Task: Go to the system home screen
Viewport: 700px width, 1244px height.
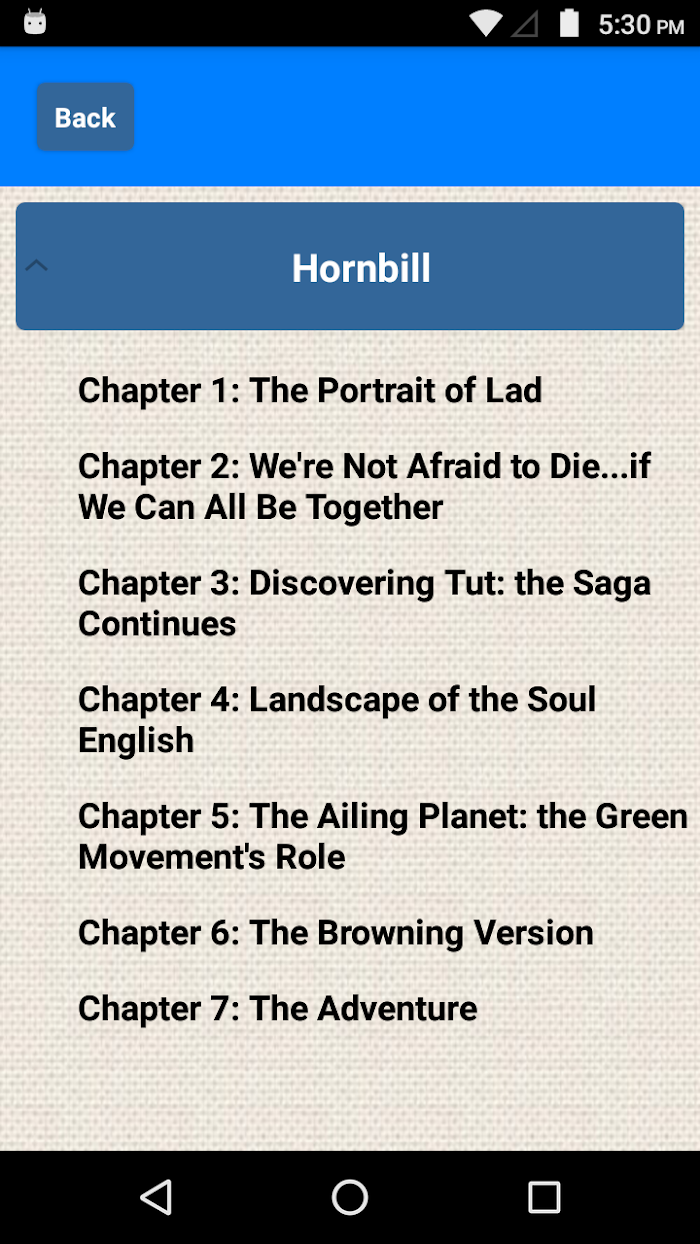Action: 350,1197
